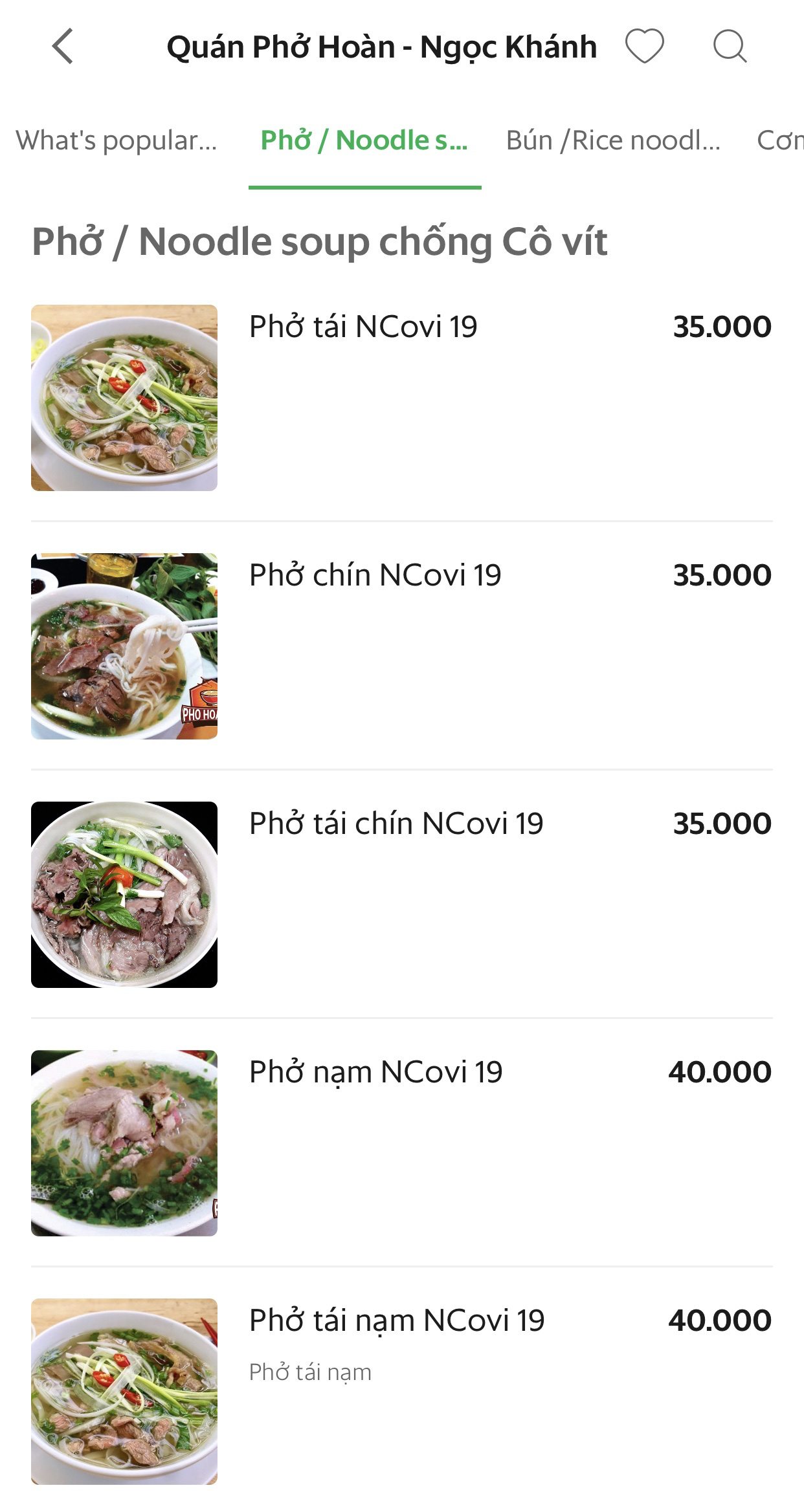This screenshot has height=1512, width=804.
Task: Switch to the What's popular tab
Action: tap(117, 139)
